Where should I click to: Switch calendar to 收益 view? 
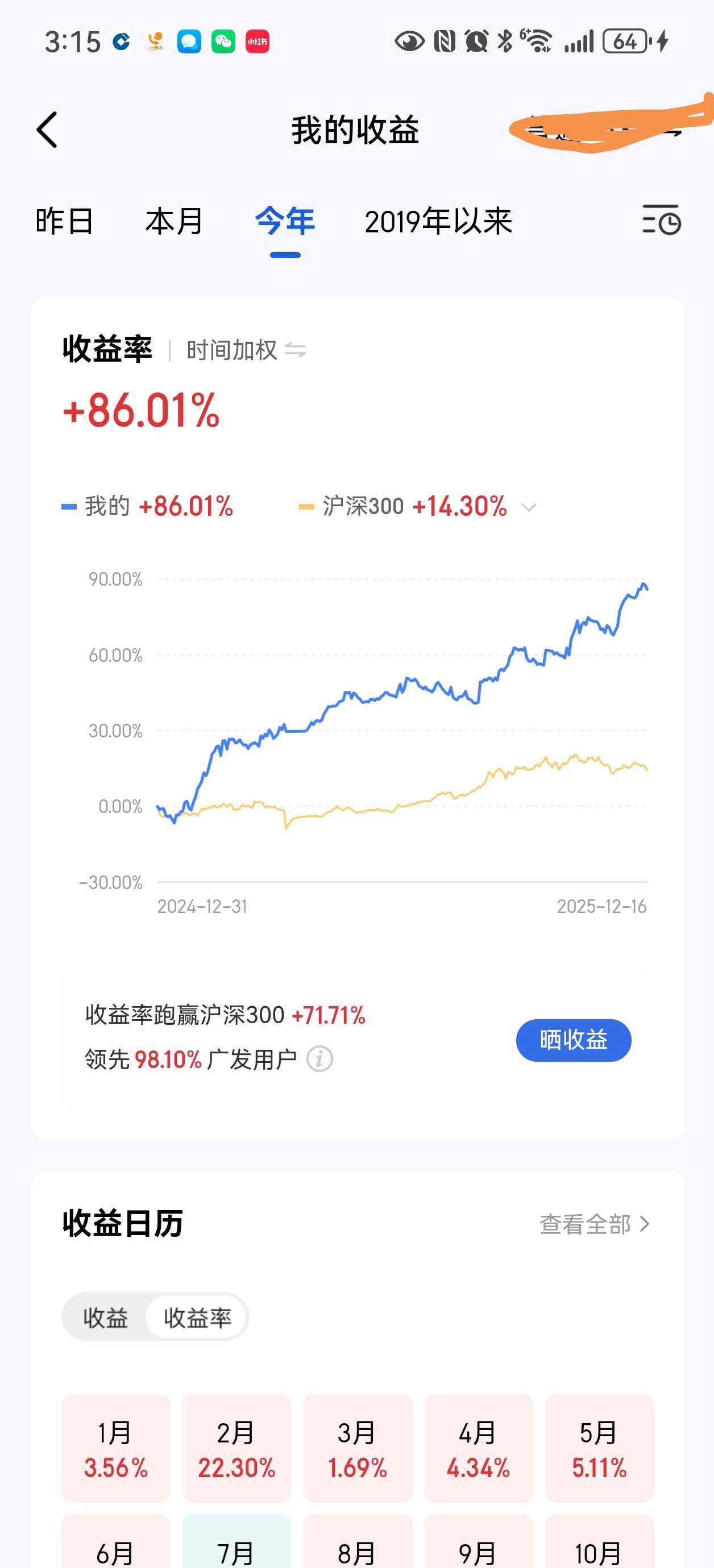coord(105,1318)
